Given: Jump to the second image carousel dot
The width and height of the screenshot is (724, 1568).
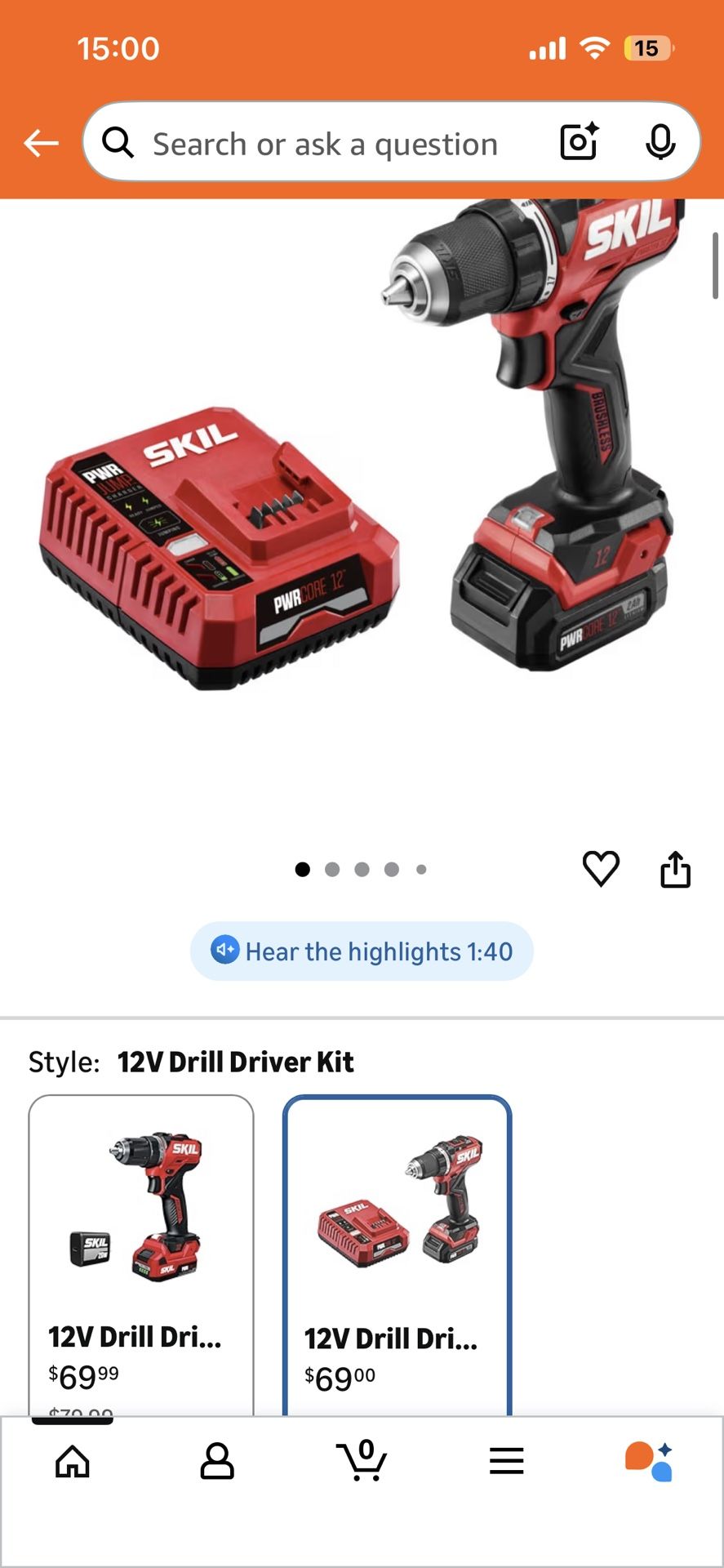Looking at the screenshot, I should click(x=332, y=870).
